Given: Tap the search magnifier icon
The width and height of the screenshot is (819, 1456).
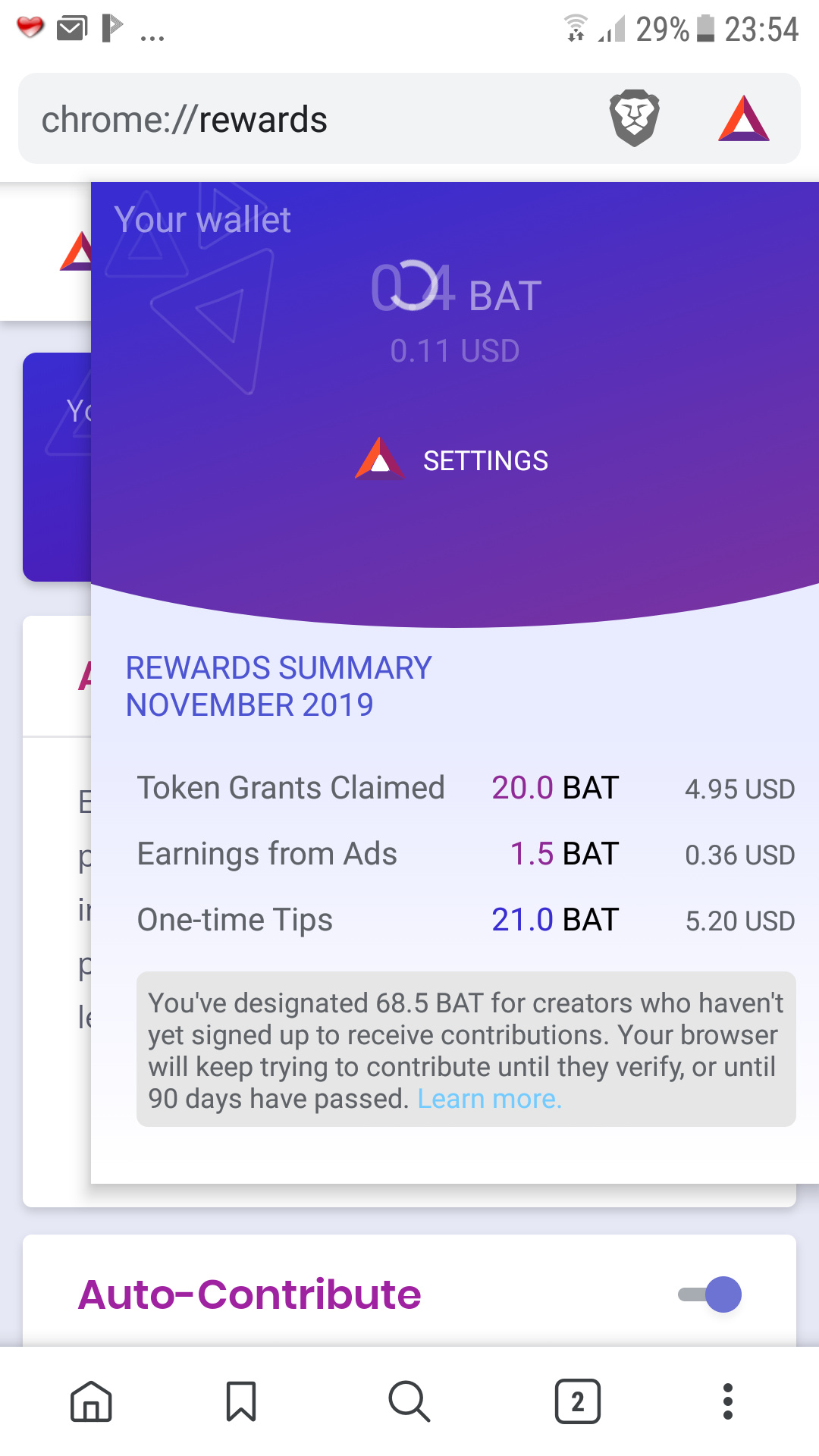Looking at the screenshot, I should click(409, 1401).
